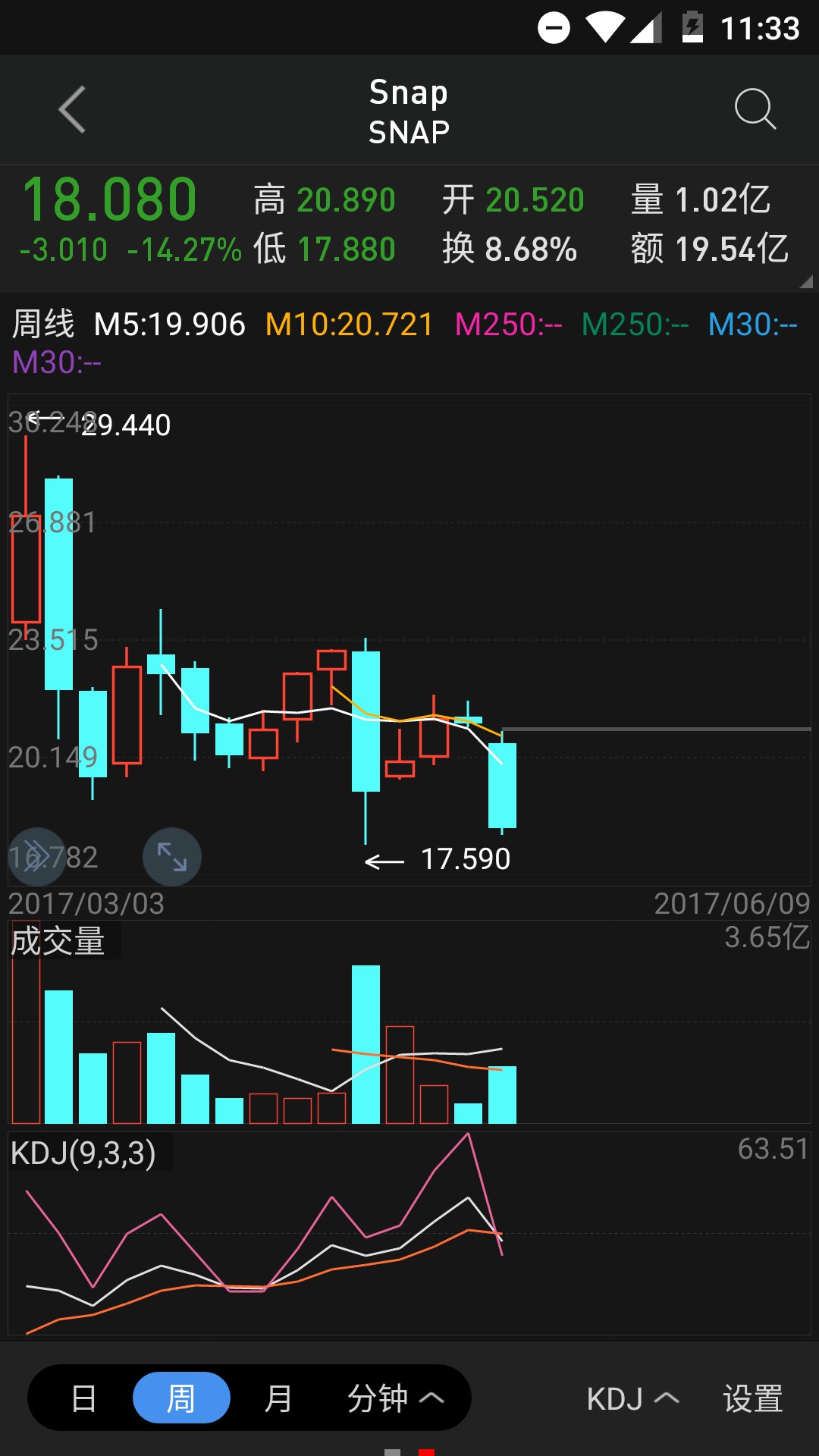Select the 周 weekly chart tab
Viewport: 819px width, 1456px height.
181,1398
